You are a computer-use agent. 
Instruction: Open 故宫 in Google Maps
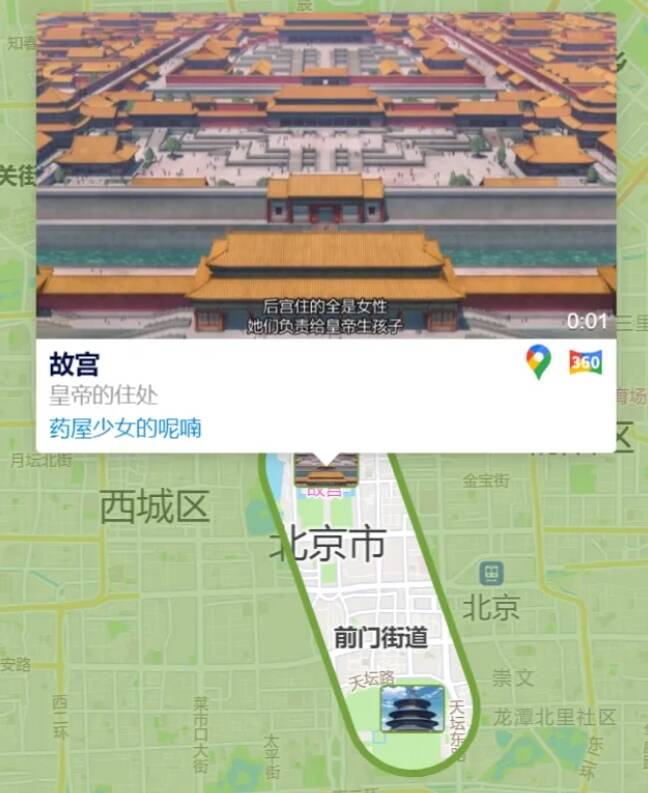[538, 362]
